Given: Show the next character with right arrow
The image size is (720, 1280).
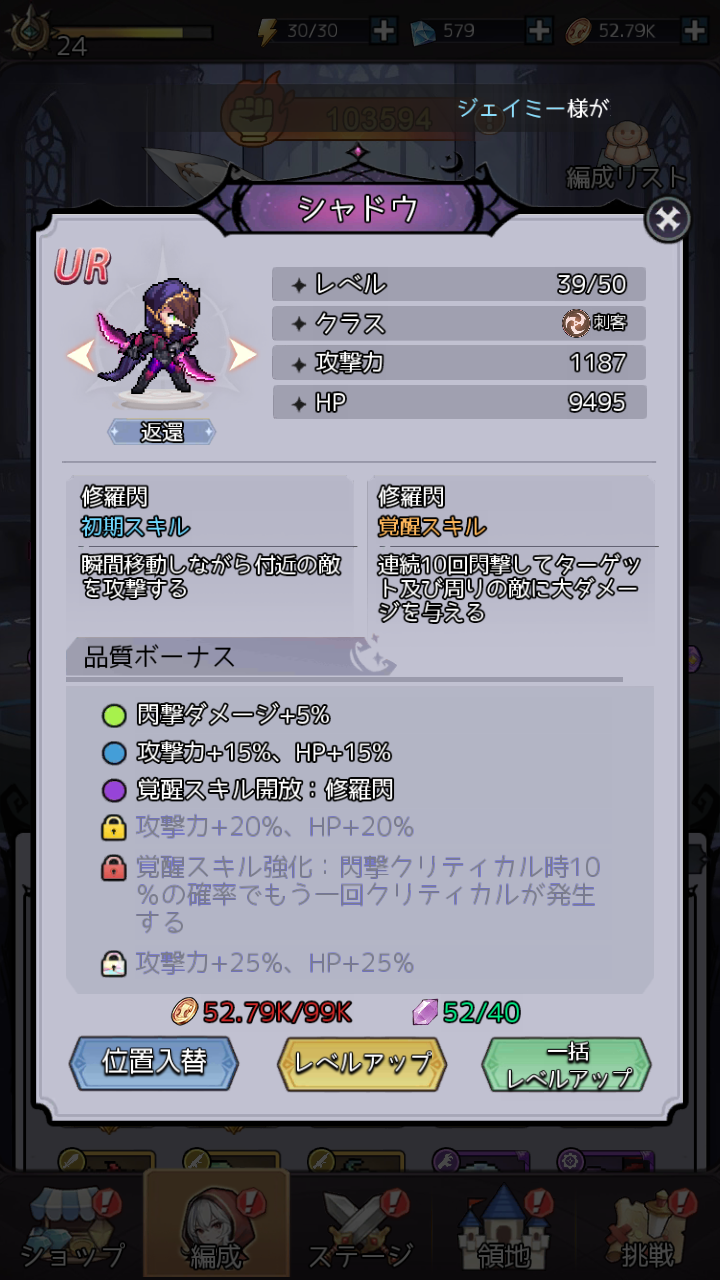Looking at the screenshot, I should click(x=243, y=355).
